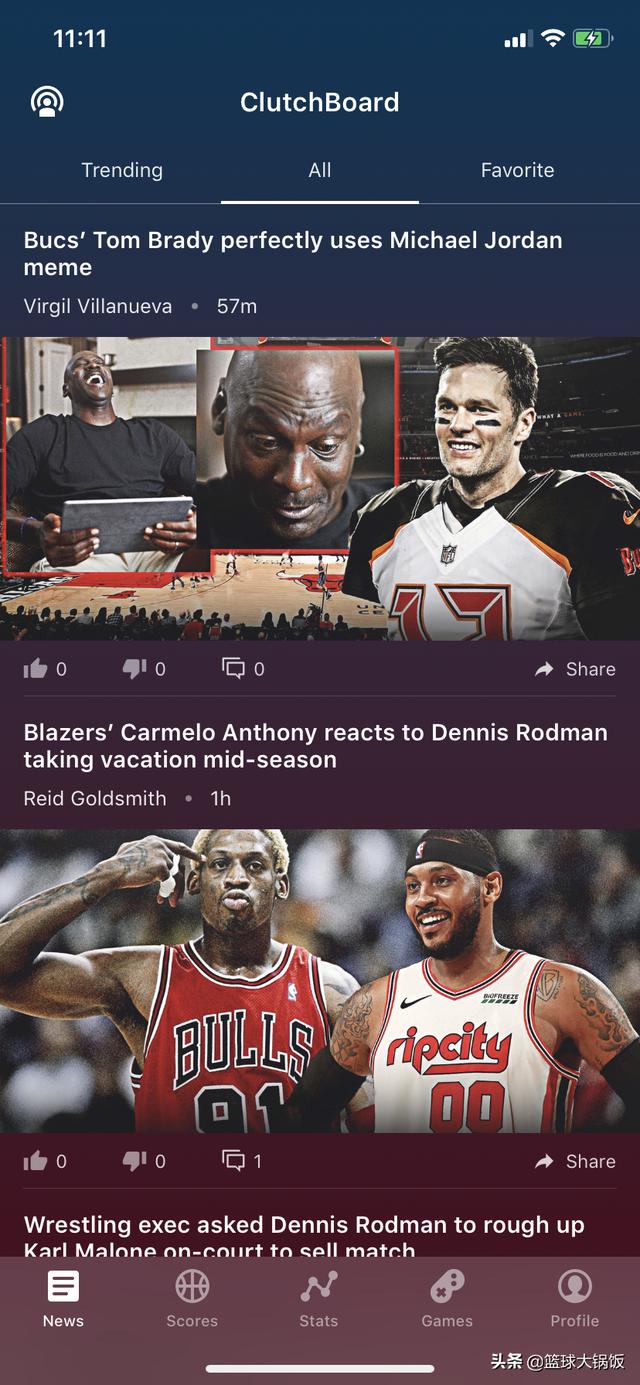This screenshot has height=1385, width=640.
Task: Open the podcast icon in the header
Action: pos(47,102)
